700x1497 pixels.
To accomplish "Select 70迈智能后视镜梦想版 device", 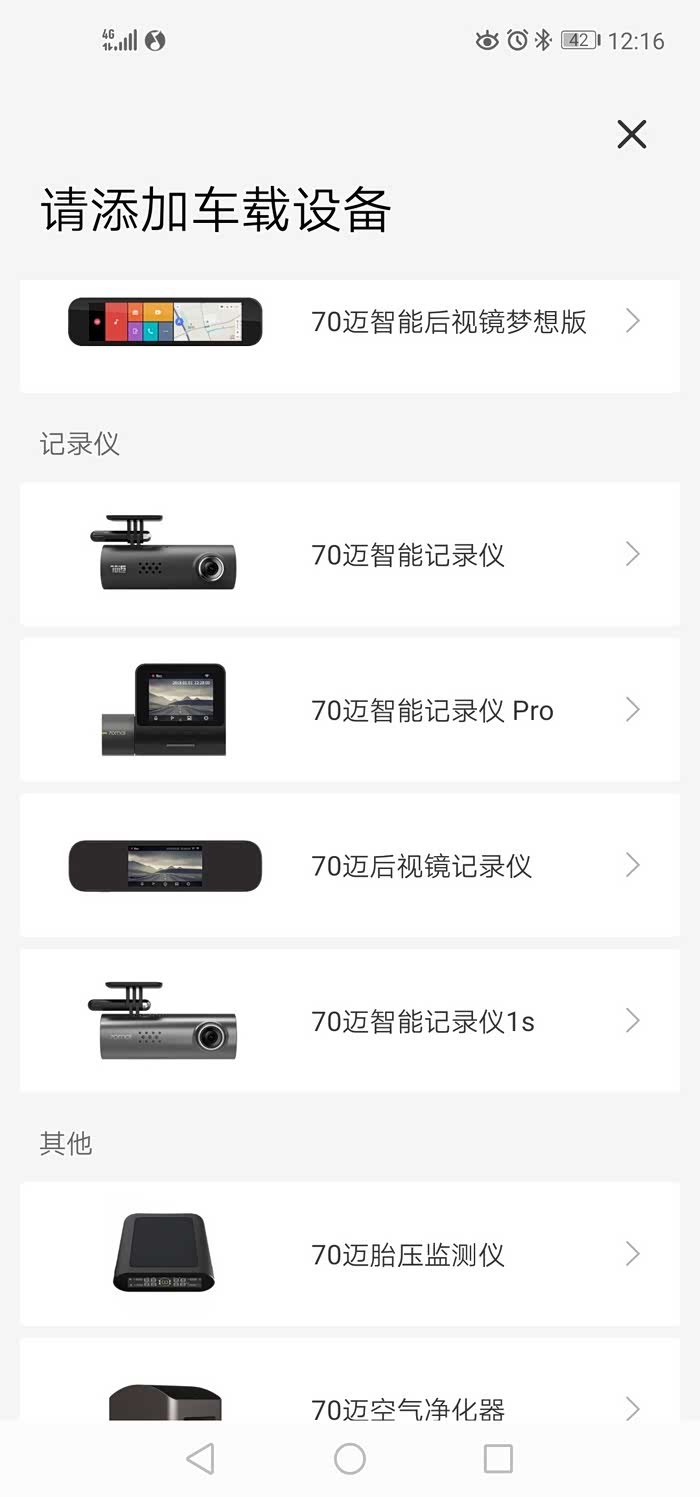I will (x=350, y=322).
